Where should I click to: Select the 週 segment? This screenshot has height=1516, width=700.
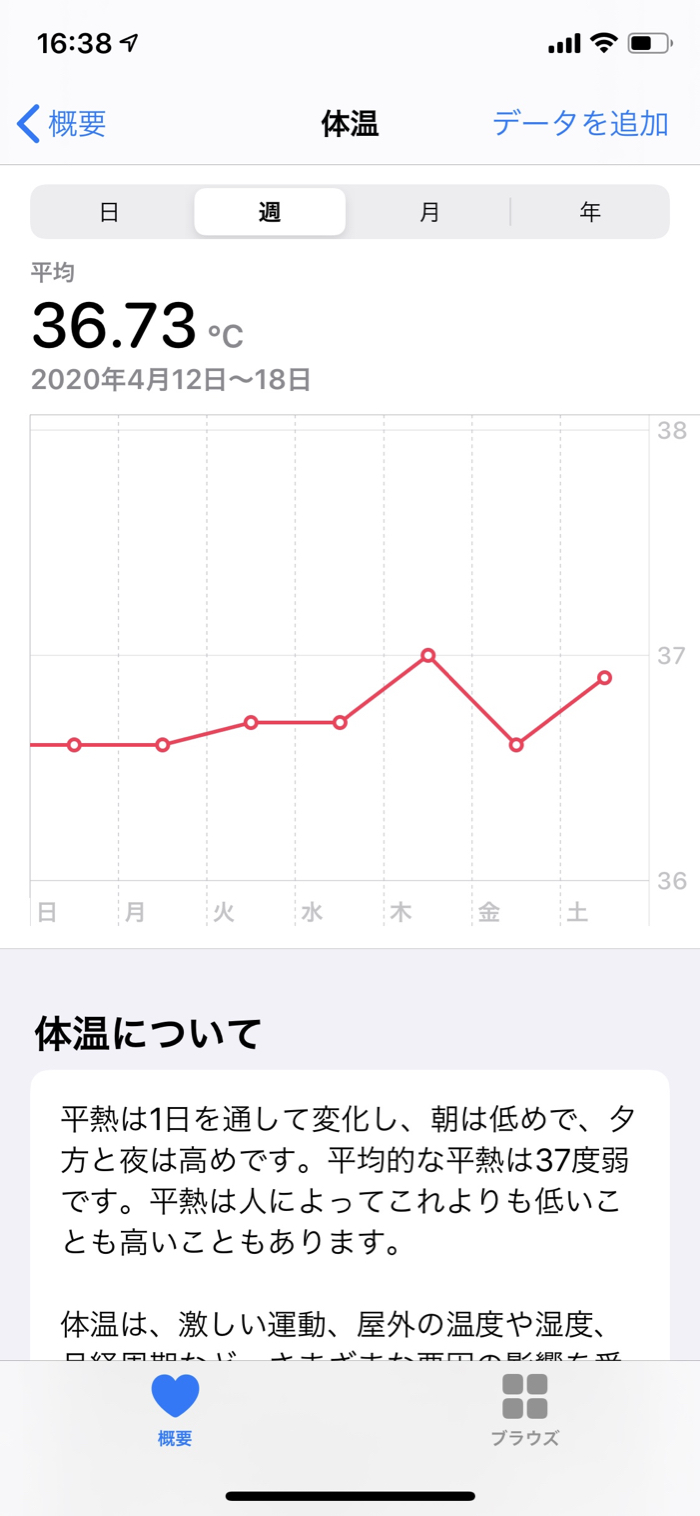(x=270, y=212)
